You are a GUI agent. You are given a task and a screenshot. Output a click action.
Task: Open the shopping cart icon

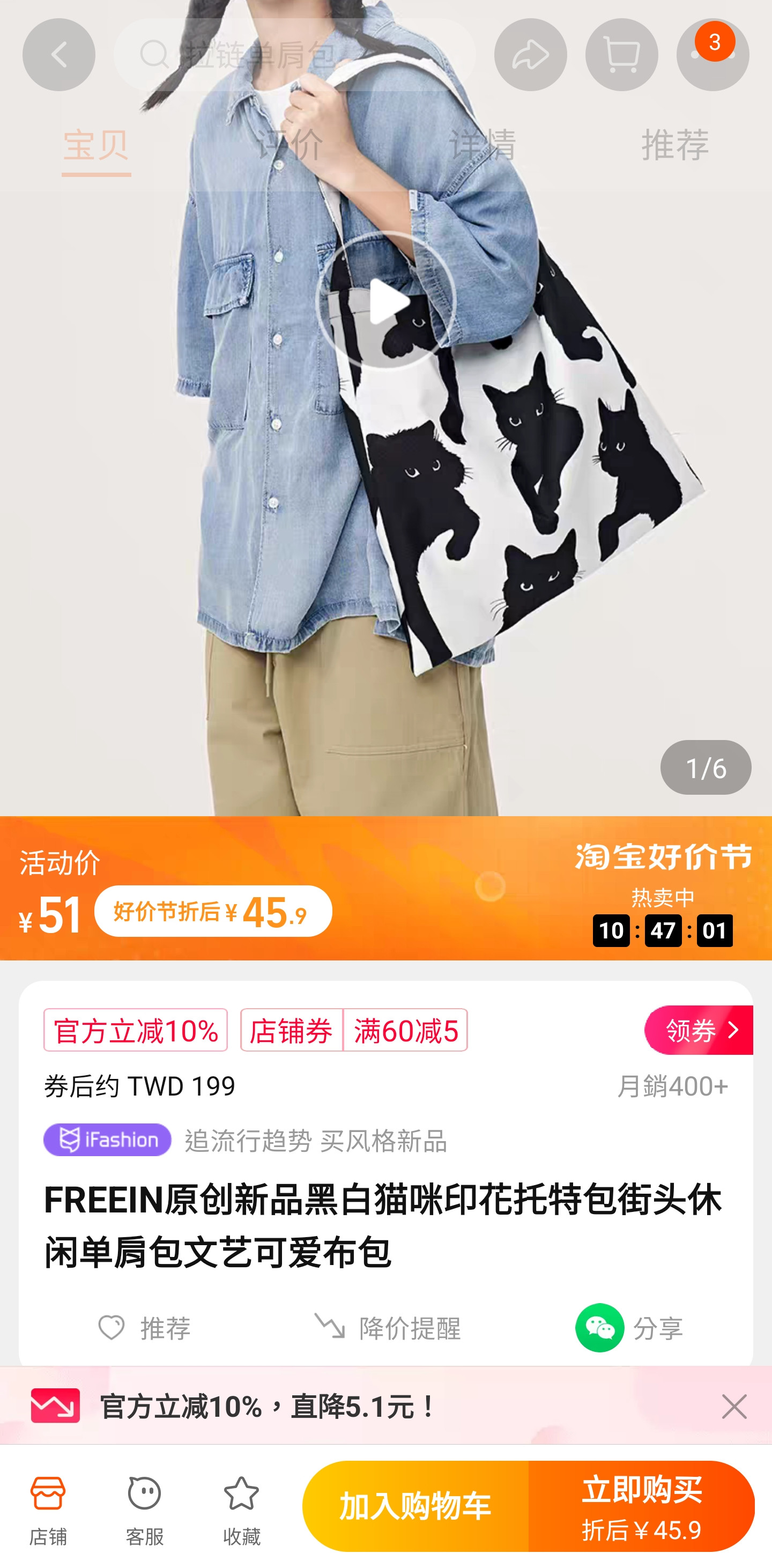click(x=621, y=55)
